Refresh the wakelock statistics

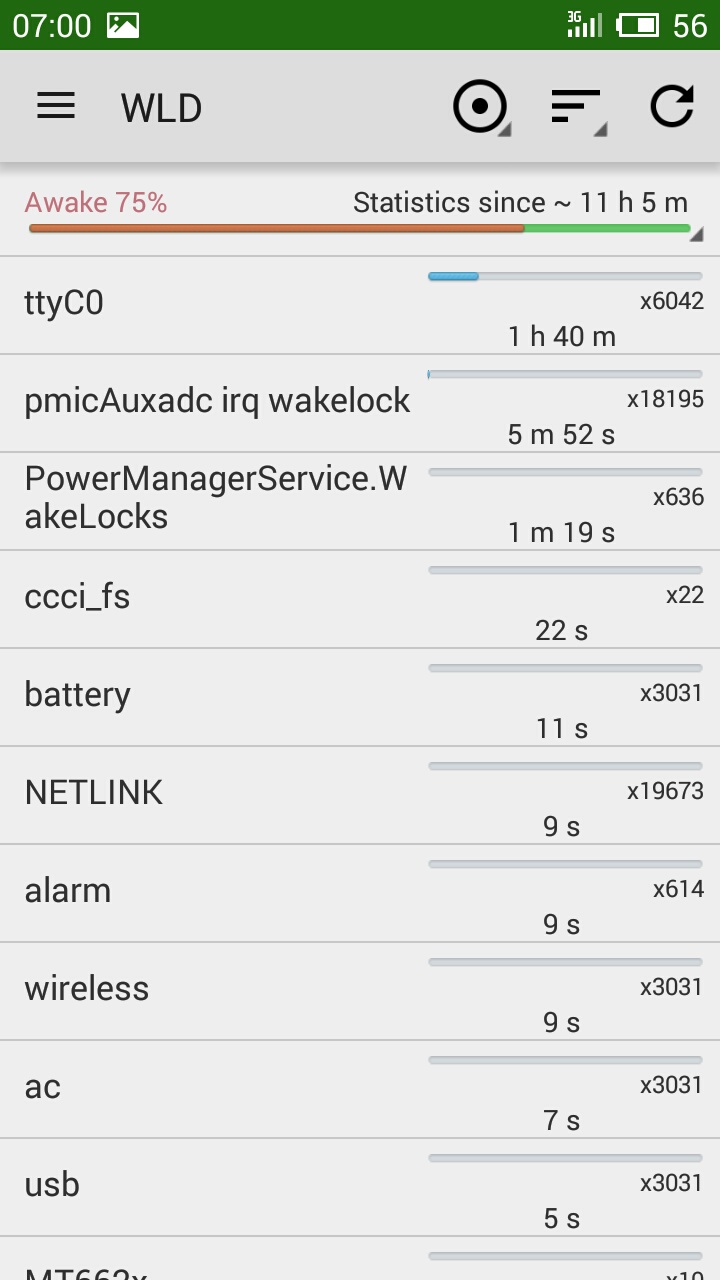coord(672,106)
